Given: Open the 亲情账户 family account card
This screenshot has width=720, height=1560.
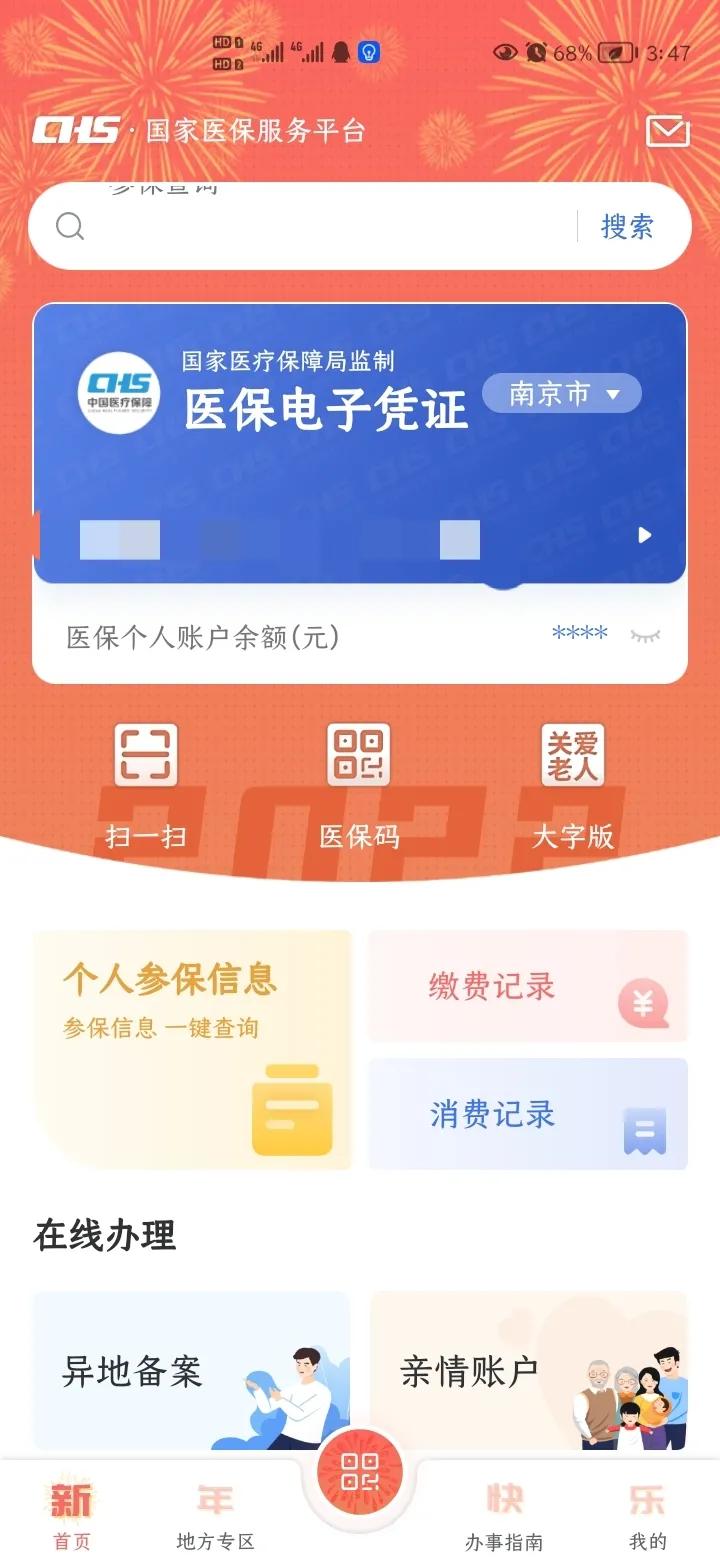Looking at the screenshot, I should click(x=528, y=1371).
